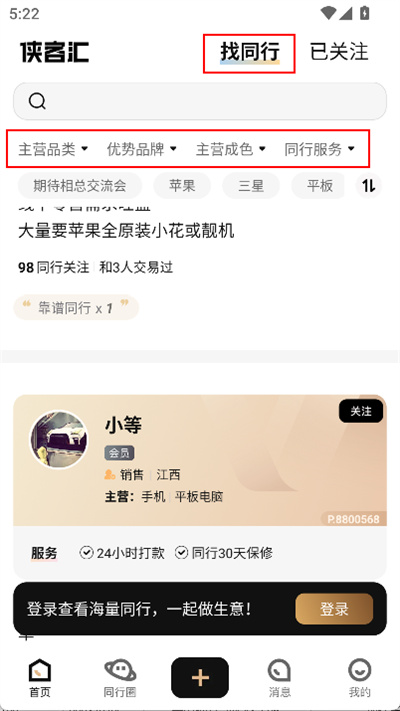The width and height of the screenshot is (400, 711).
Task: Open 小等's profile card
Action: pos(200,460)
